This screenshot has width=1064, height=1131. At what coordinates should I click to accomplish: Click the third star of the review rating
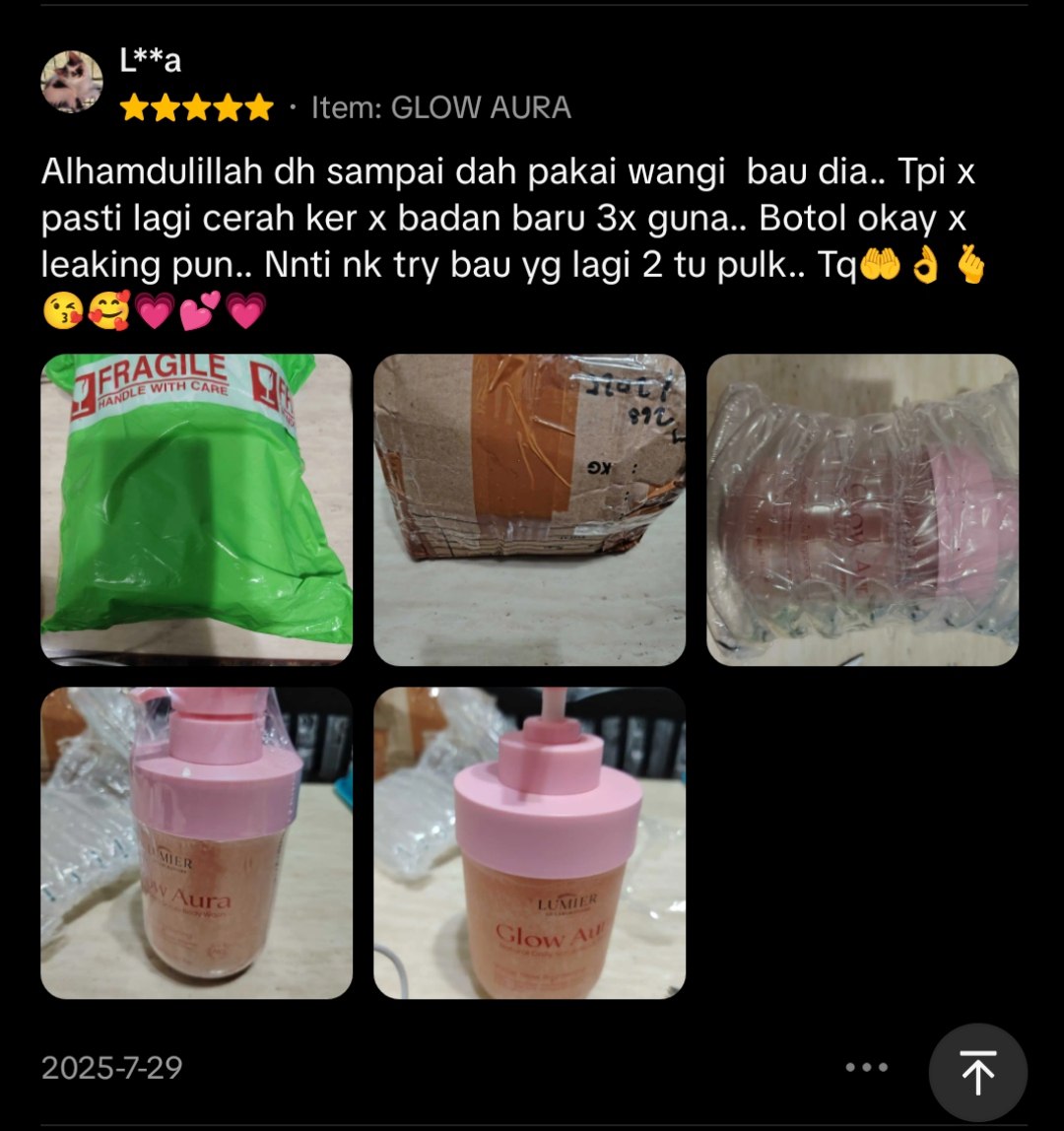(x=196, y=108)
